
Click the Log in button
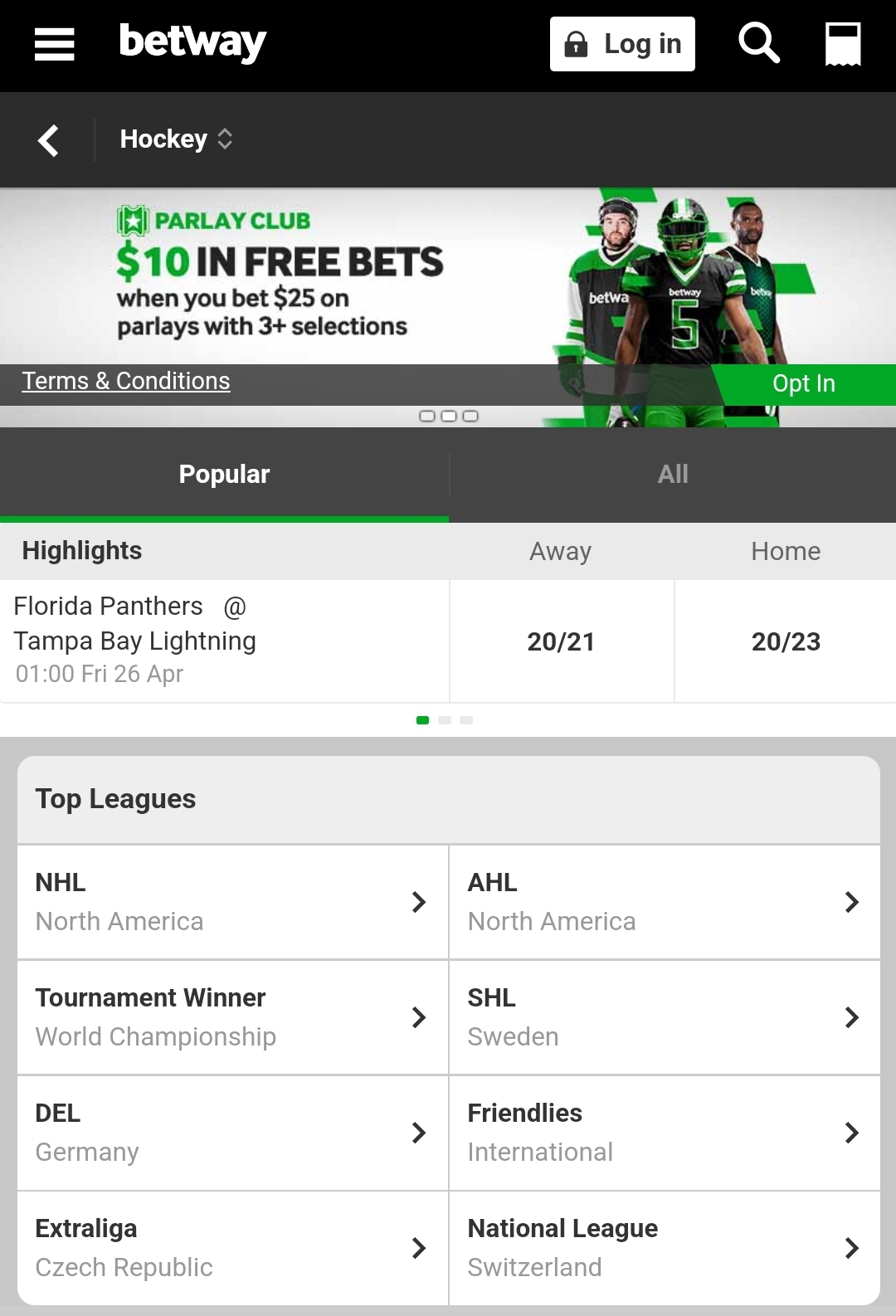pos(622,44)
